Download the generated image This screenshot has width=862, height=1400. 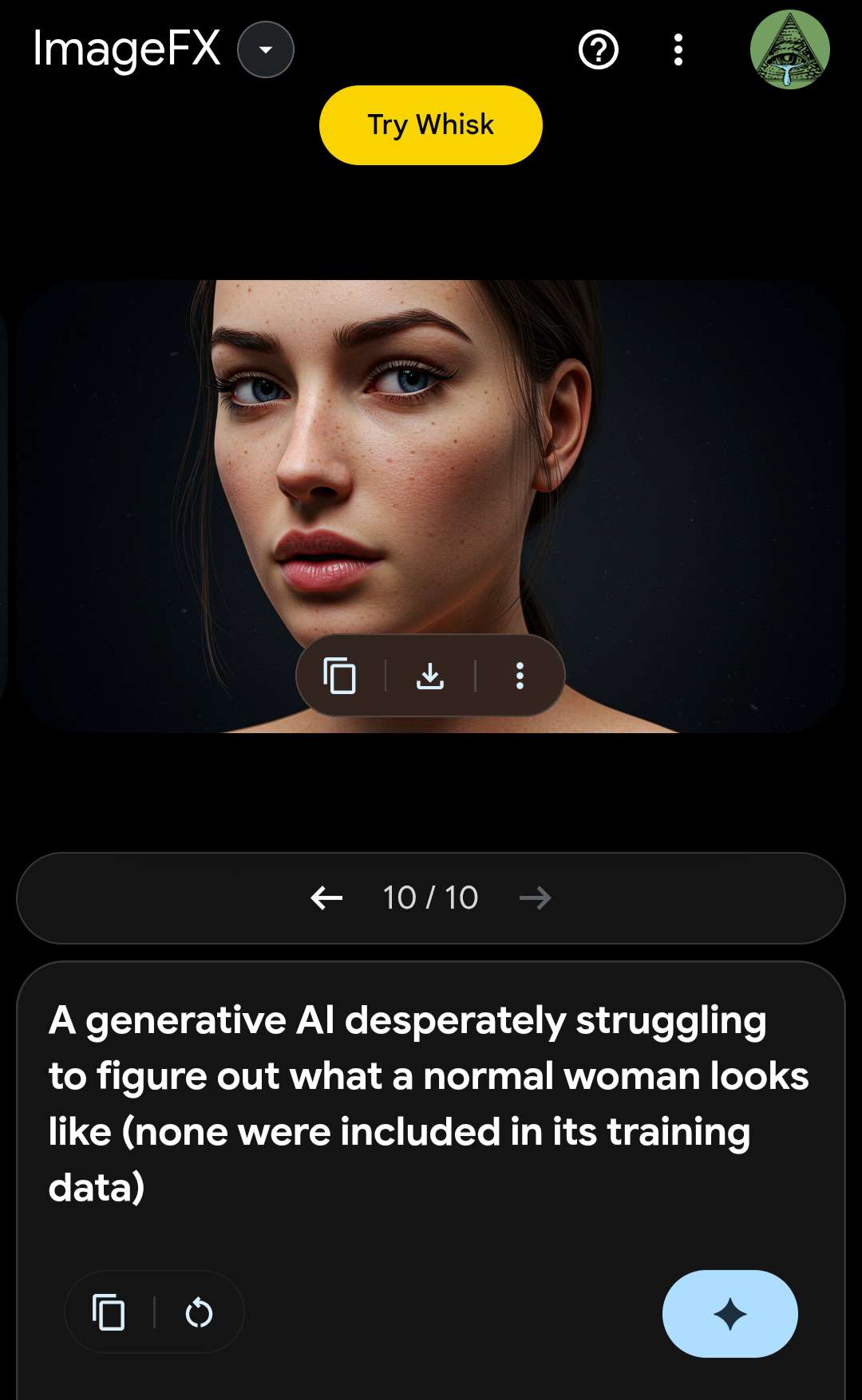pos(430,676)
